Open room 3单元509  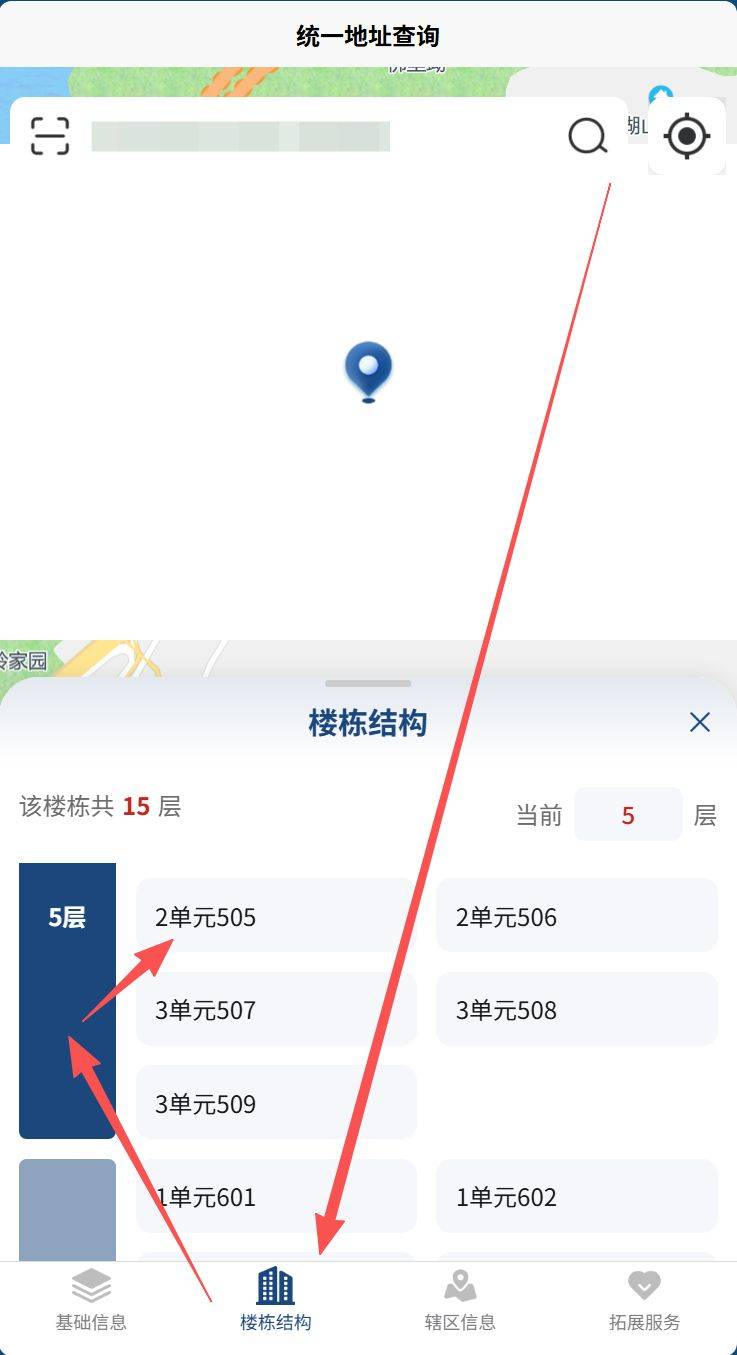275,1103
